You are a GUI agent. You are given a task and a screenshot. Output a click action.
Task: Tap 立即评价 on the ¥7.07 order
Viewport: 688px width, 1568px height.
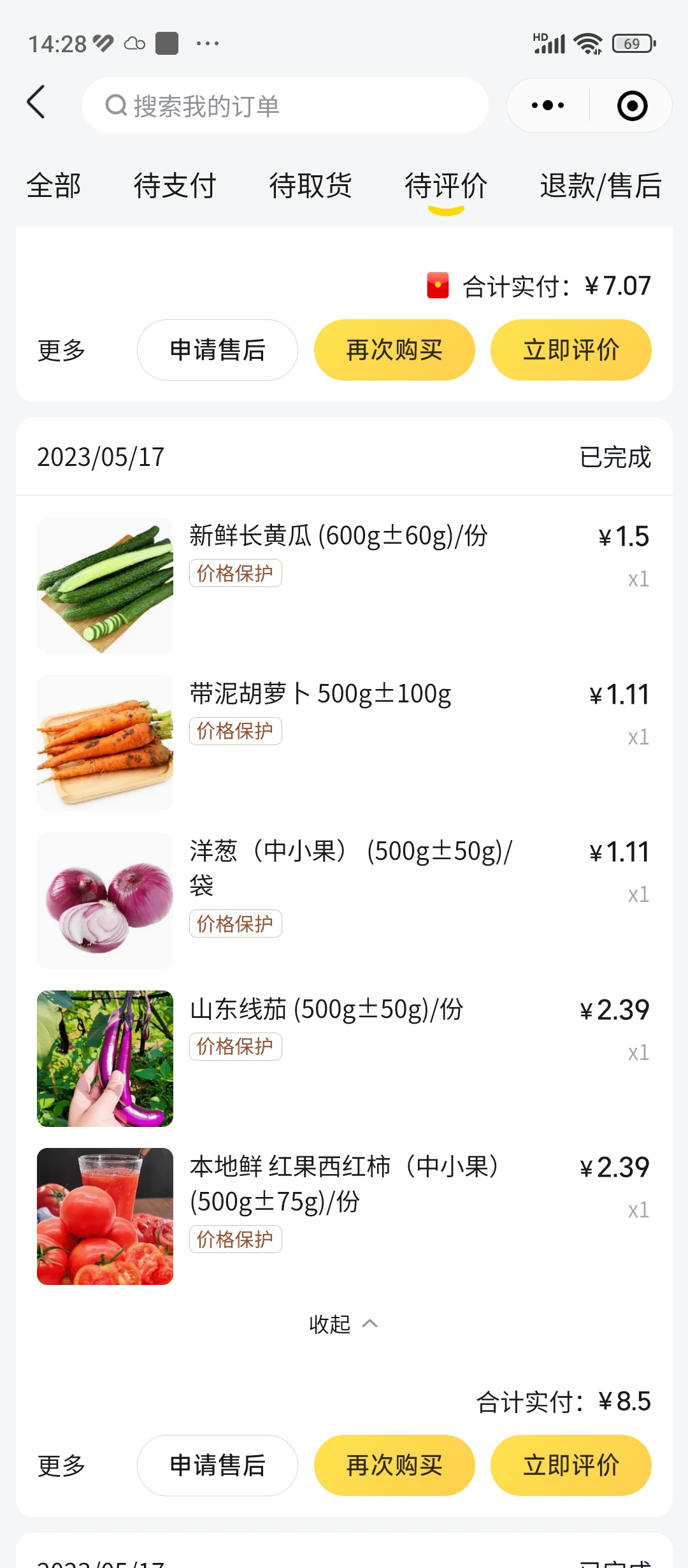[571, 350]
